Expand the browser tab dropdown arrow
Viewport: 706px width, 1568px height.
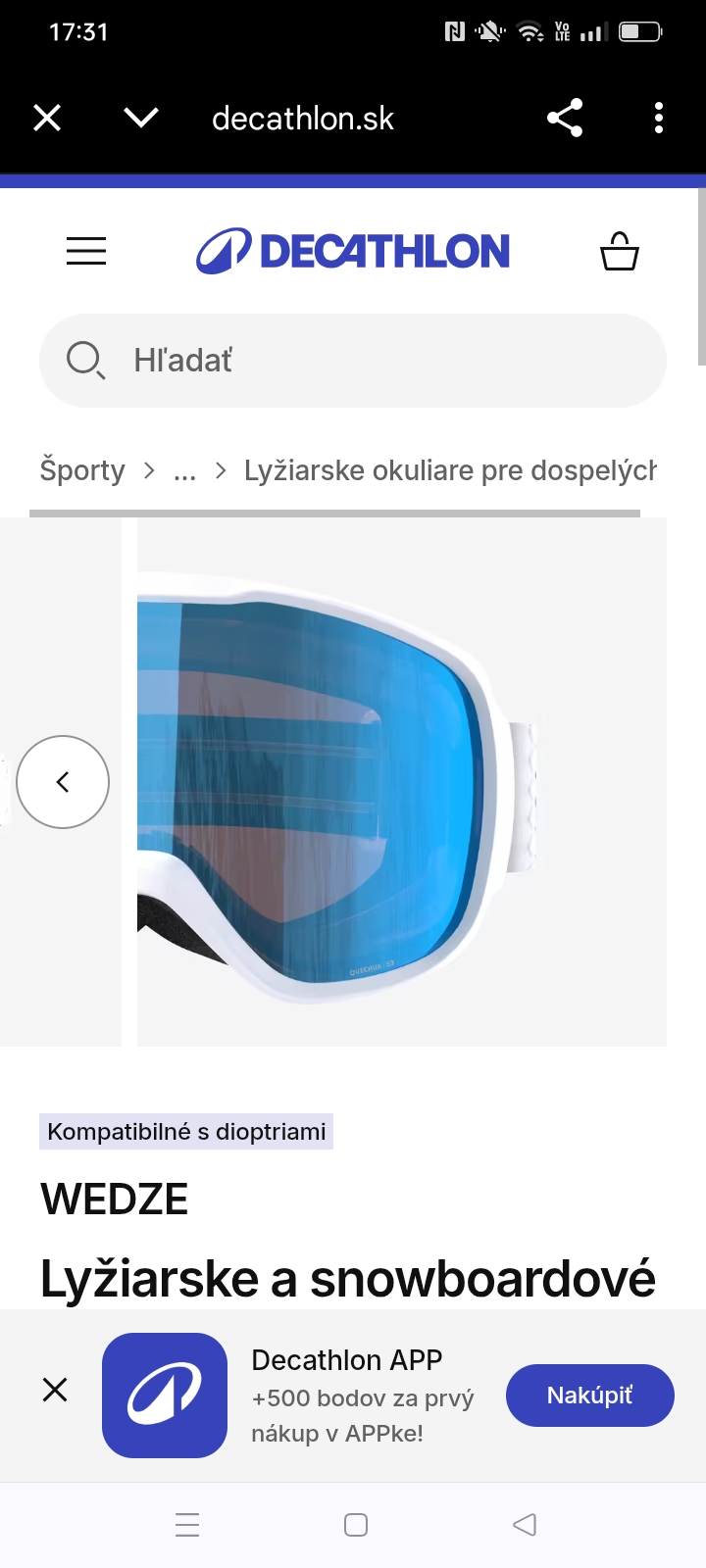tap(141, 119)
